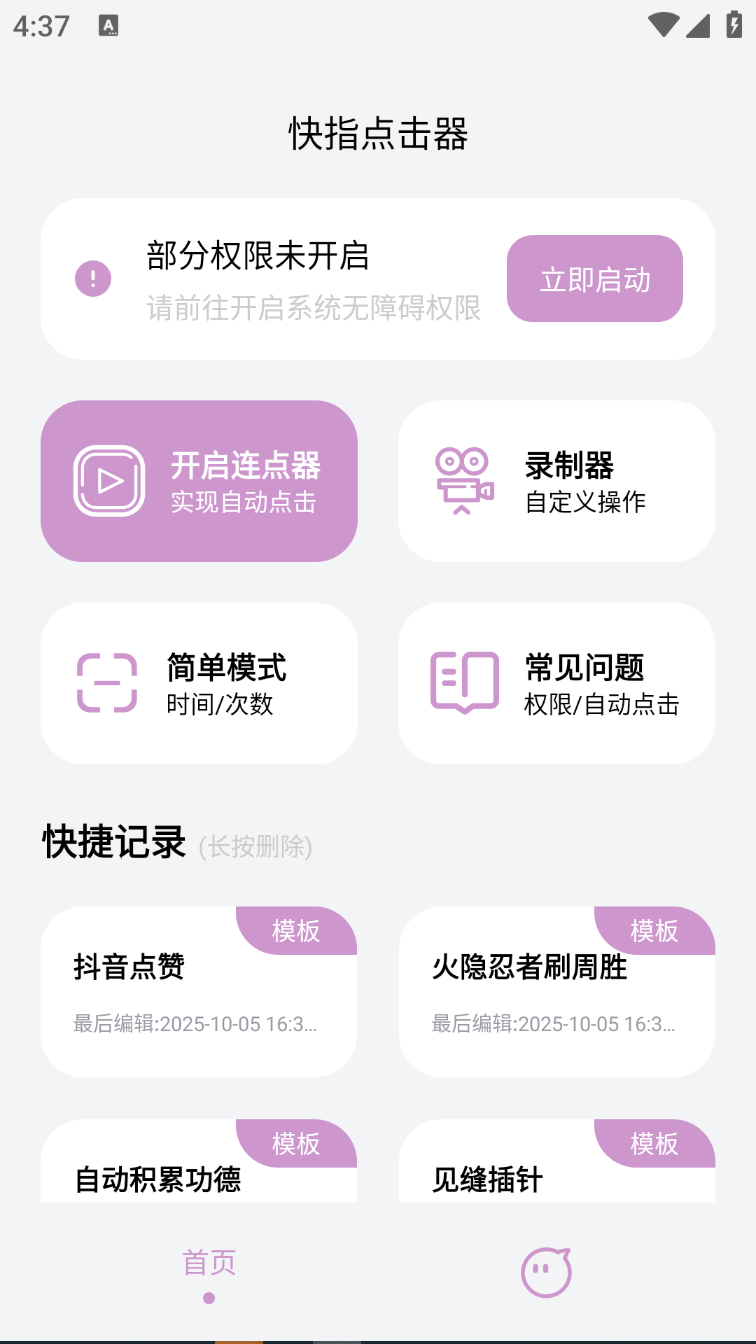This screenshot has width=756, height=1344.
Task: Select 简单模式 simple mode
Action: 199,683
